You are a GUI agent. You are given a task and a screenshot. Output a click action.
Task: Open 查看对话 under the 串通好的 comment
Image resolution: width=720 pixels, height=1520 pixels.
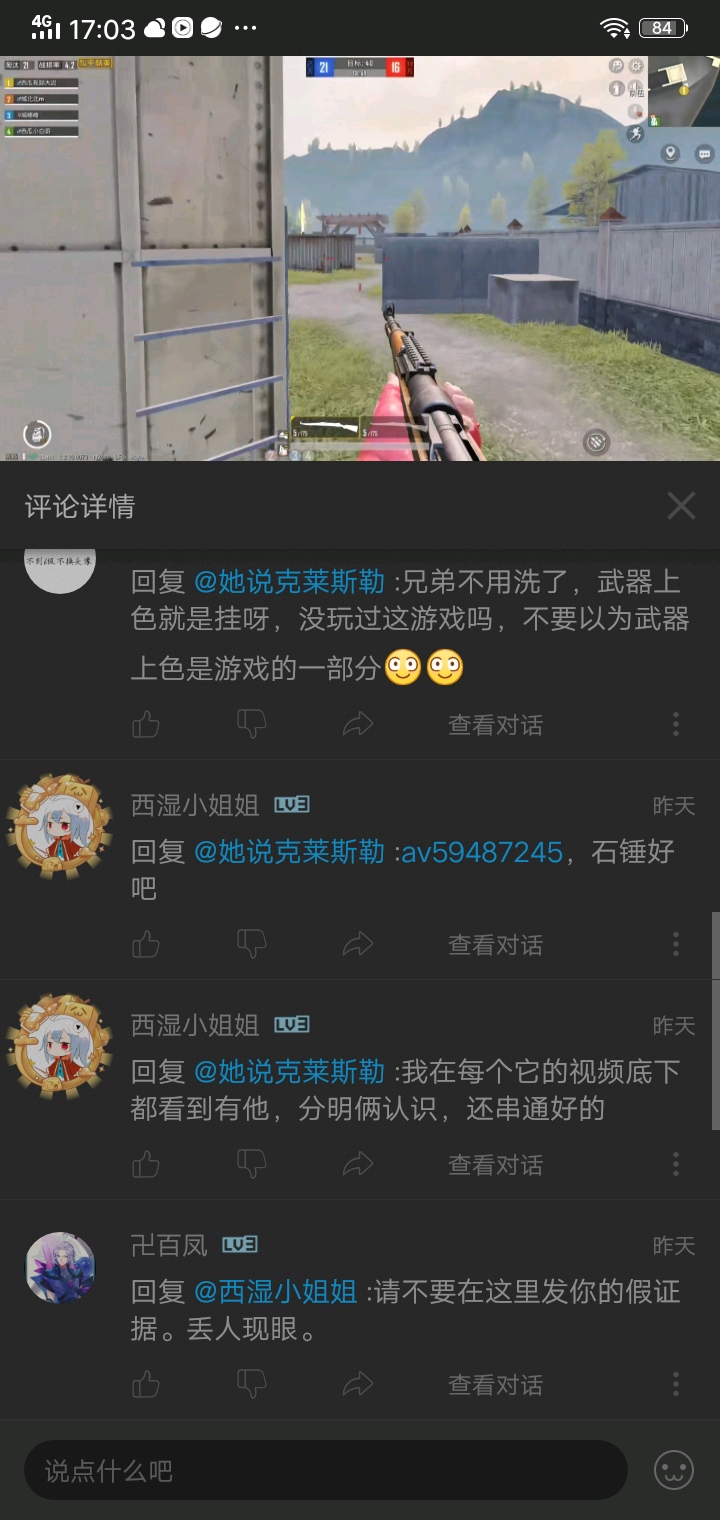[495, 1164]
